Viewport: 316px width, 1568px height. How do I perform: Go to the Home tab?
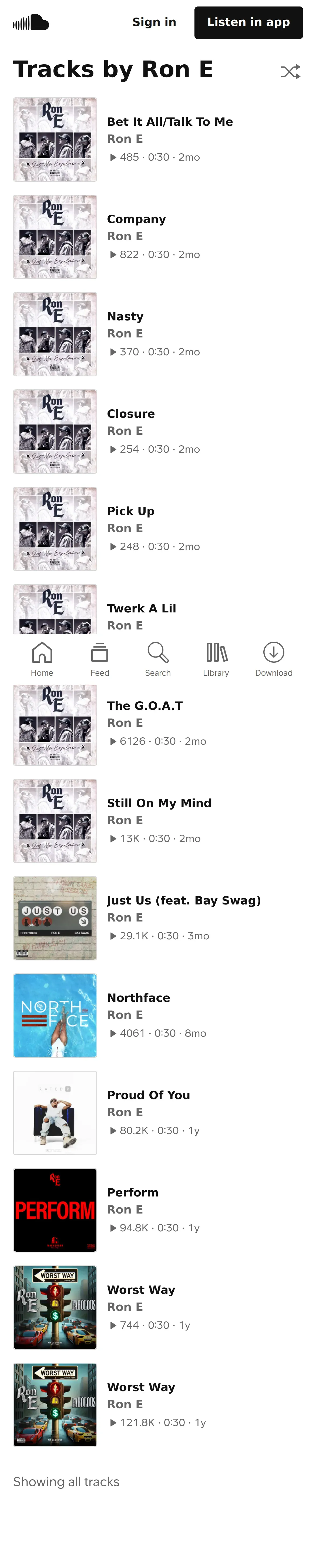click(42, 659)
